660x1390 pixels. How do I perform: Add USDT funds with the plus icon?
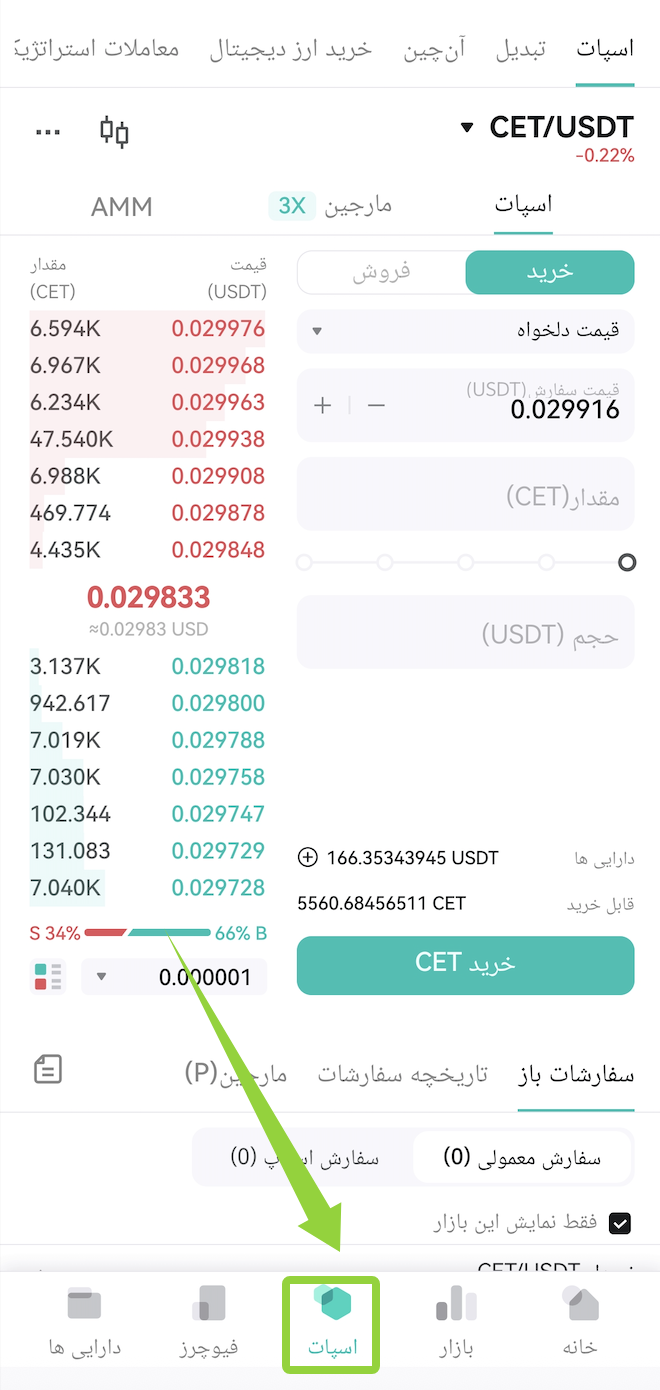coord(308,857)
